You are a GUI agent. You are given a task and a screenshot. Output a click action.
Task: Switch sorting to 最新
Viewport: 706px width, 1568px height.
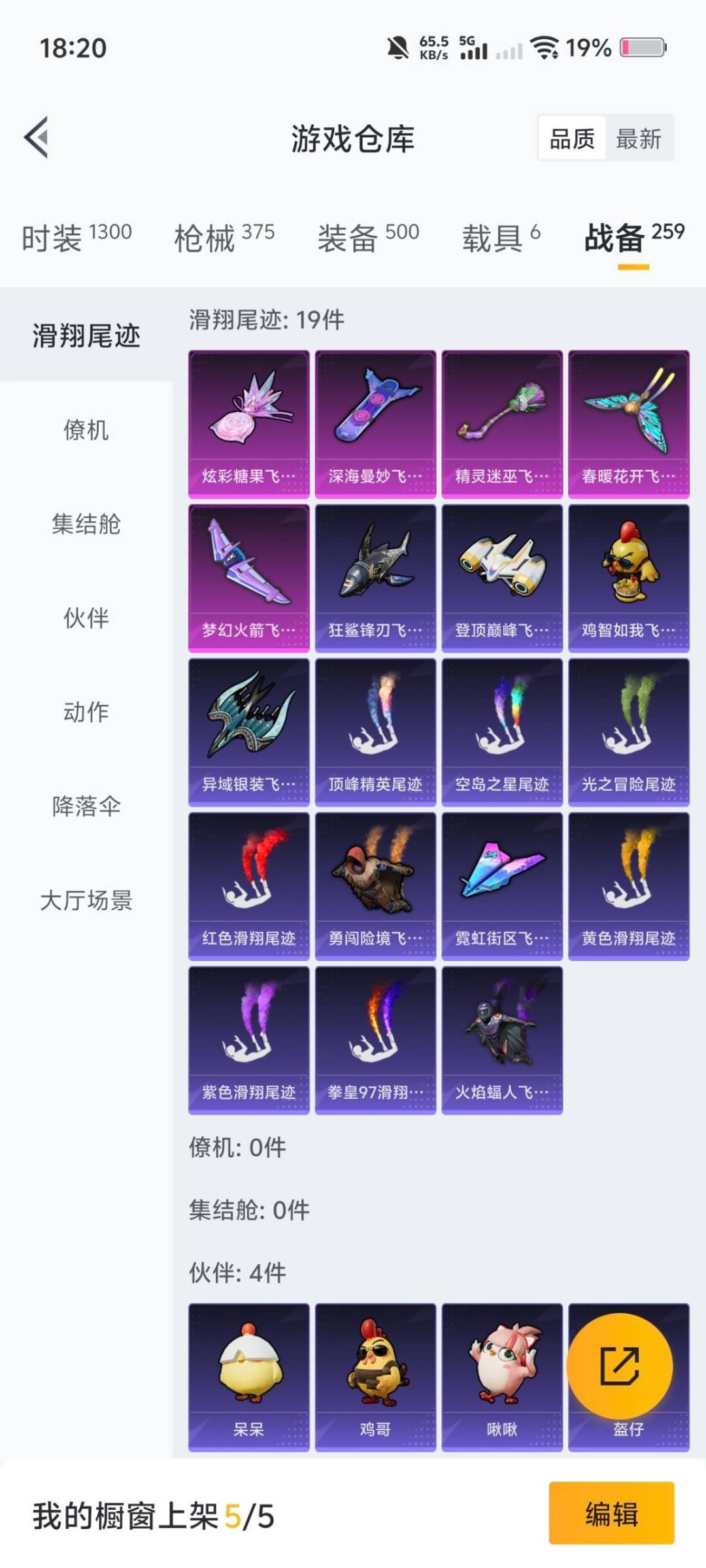(639, 139)
